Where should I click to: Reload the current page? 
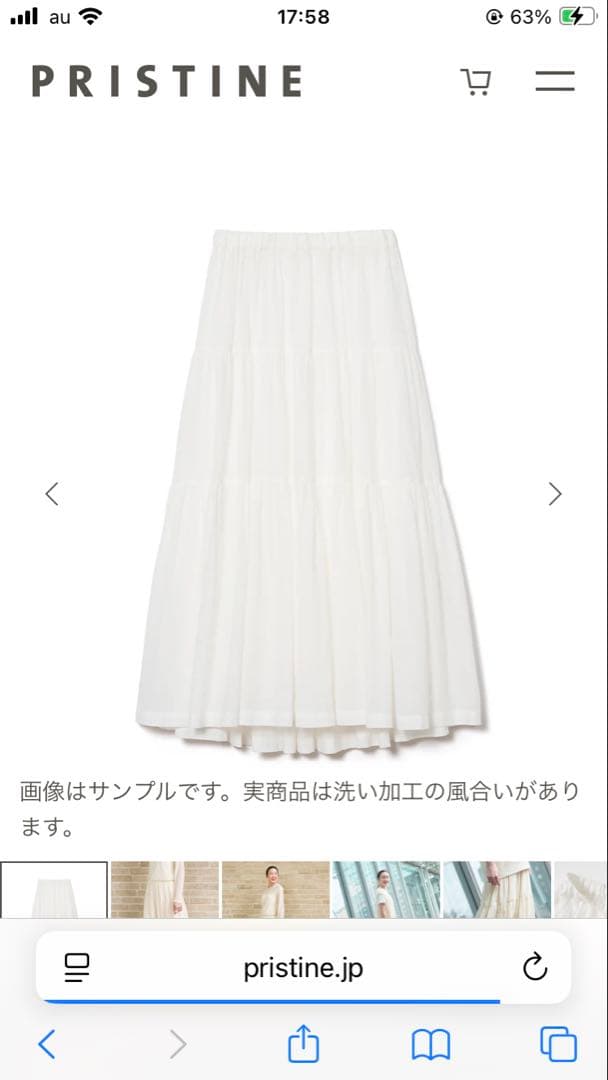535,967
